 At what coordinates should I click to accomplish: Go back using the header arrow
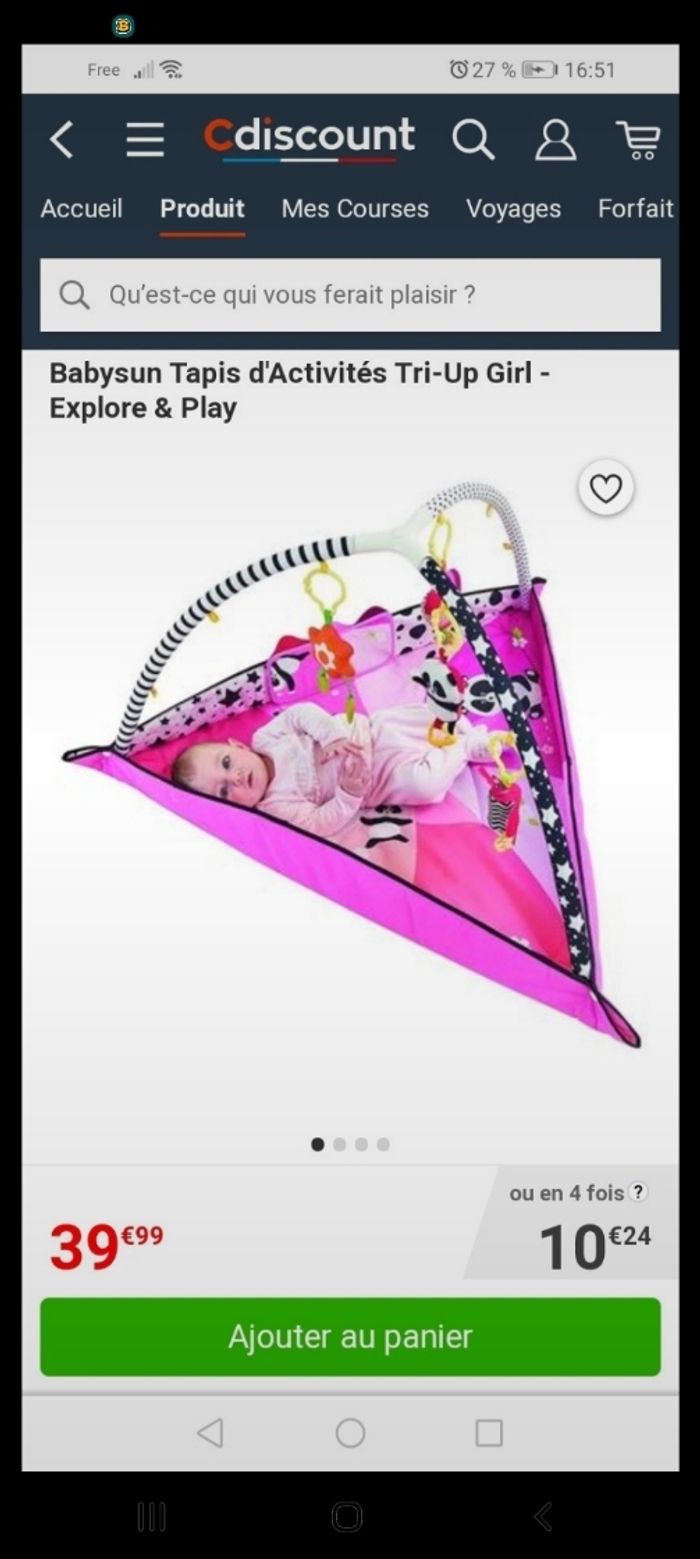click(62, 140)
